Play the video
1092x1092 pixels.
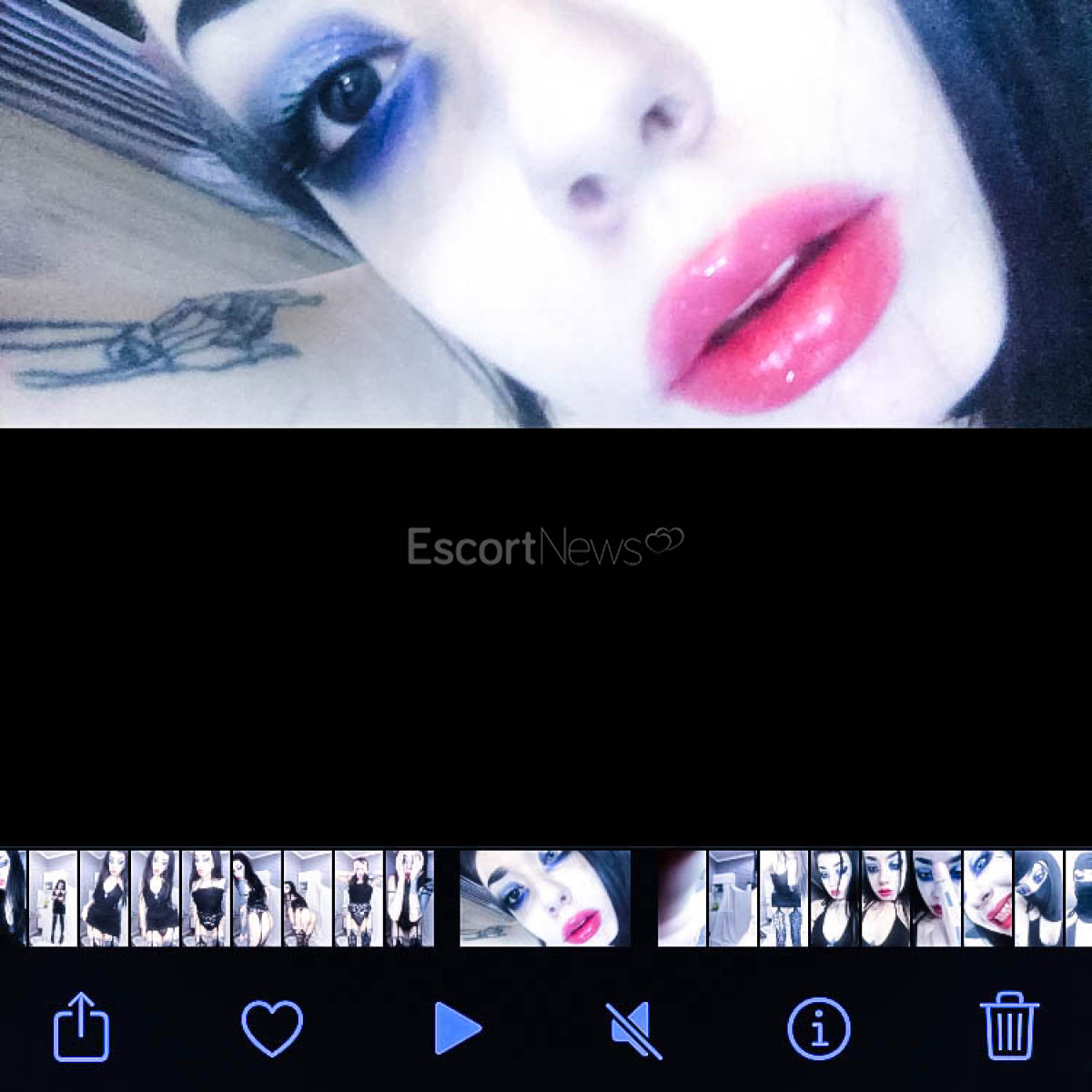[457, 1028]
